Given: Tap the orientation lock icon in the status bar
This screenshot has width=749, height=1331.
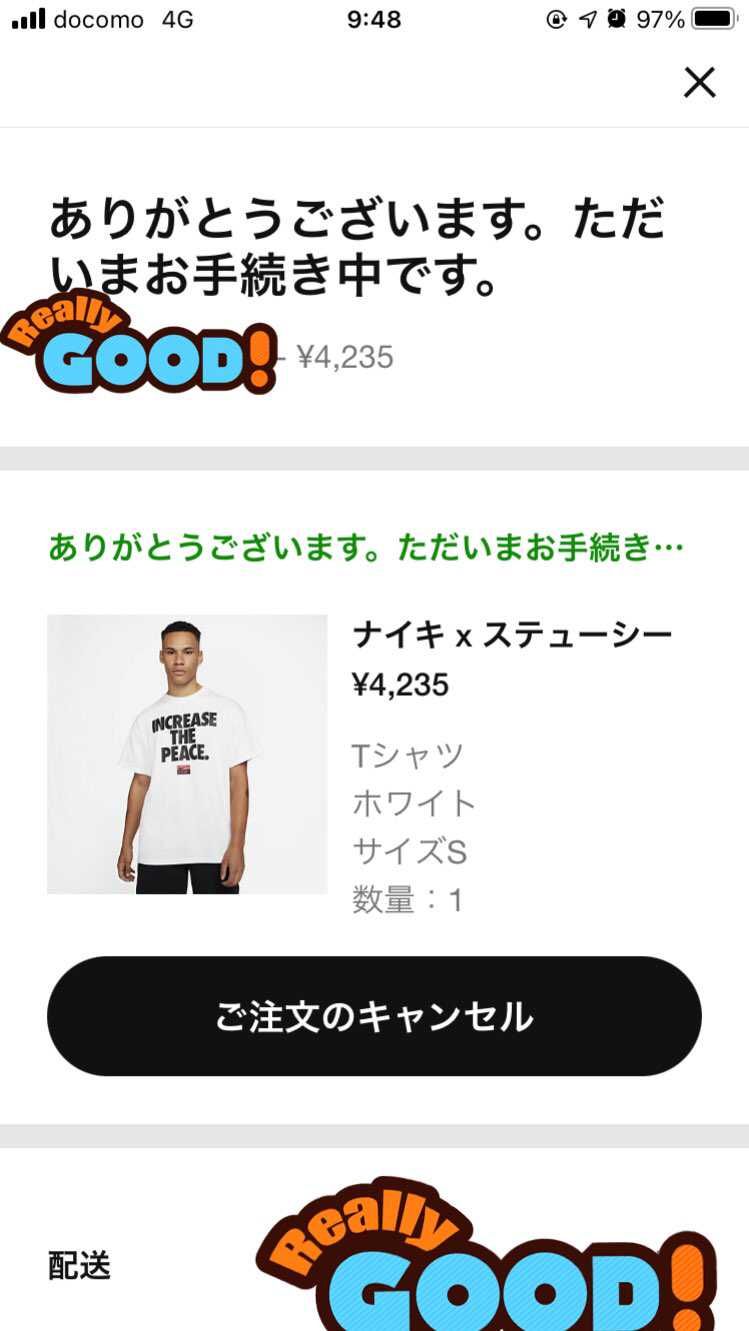Looking at the screenshot, I should point(556,17).
